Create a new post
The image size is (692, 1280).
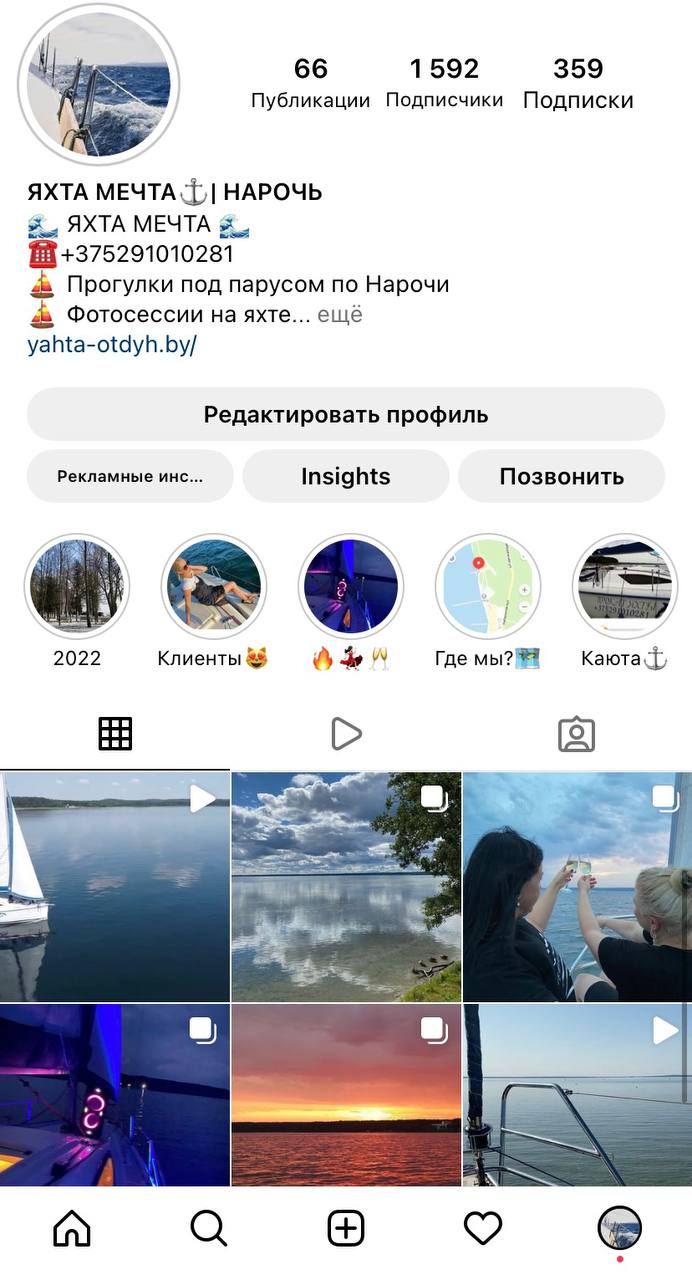coord(346,1228)
